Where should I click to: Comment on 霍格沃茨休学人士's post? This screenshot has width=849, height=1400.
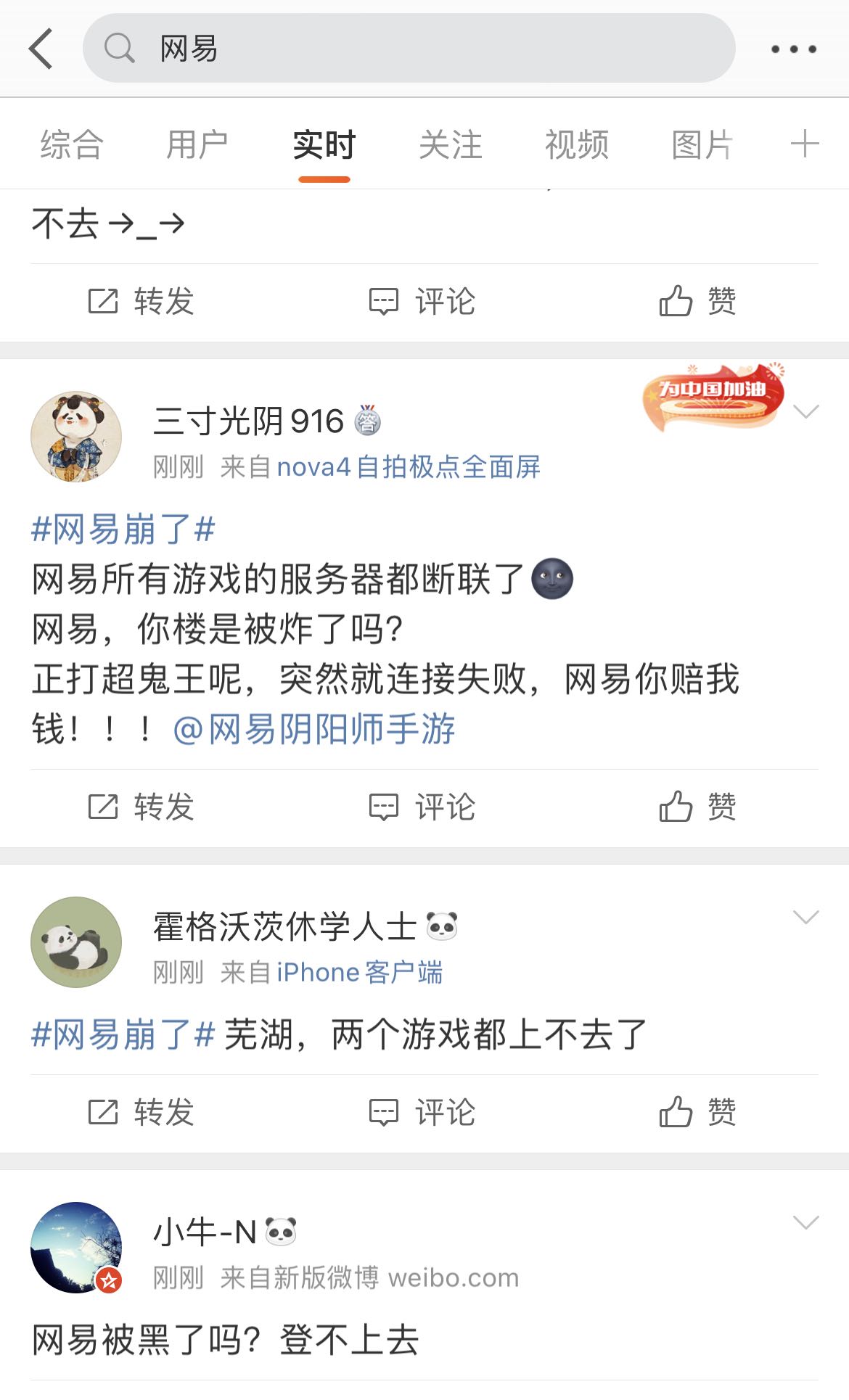[x=422, y=1112]
